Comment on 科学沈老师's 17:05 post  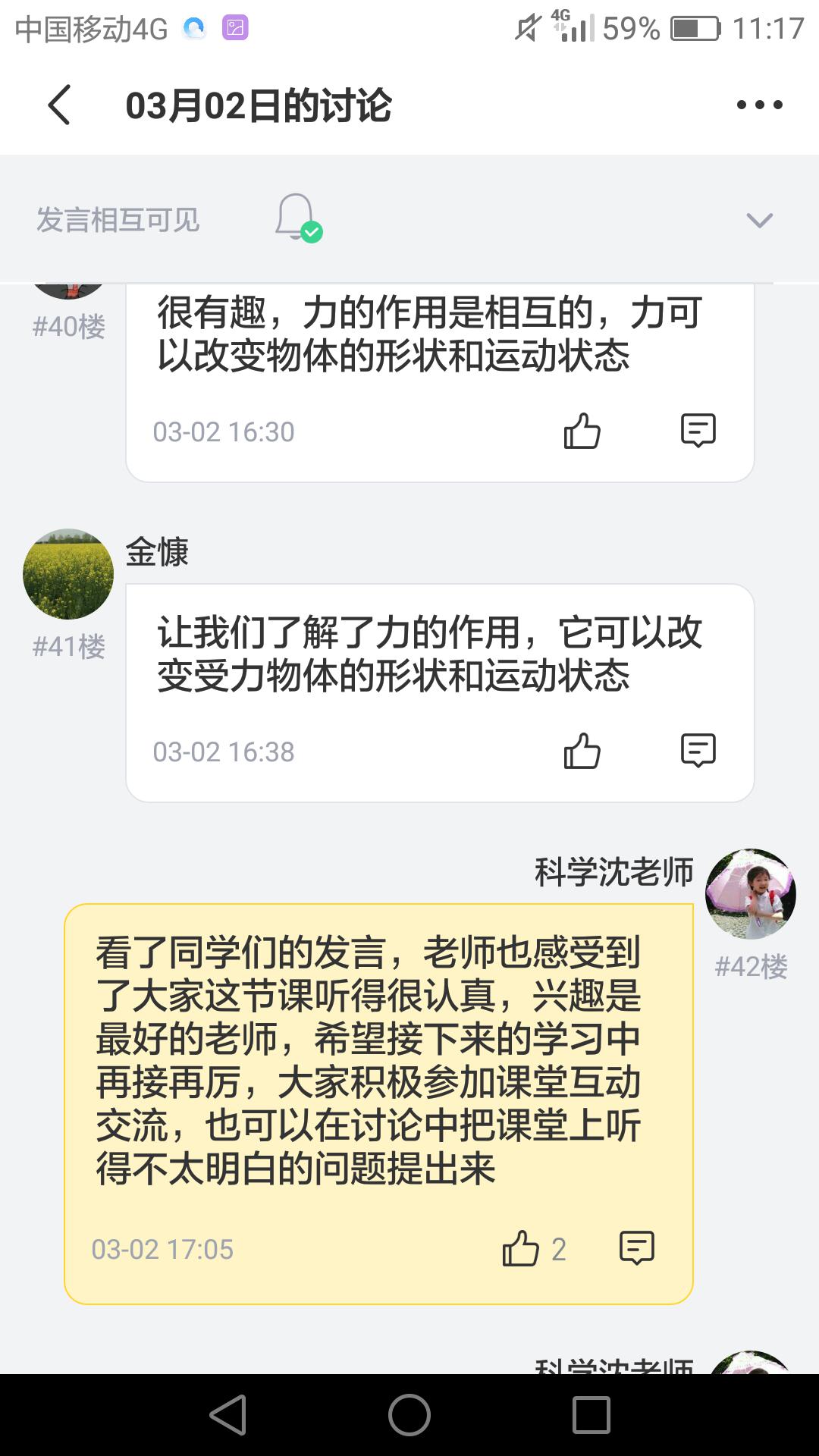click(x=636, y=1247)
